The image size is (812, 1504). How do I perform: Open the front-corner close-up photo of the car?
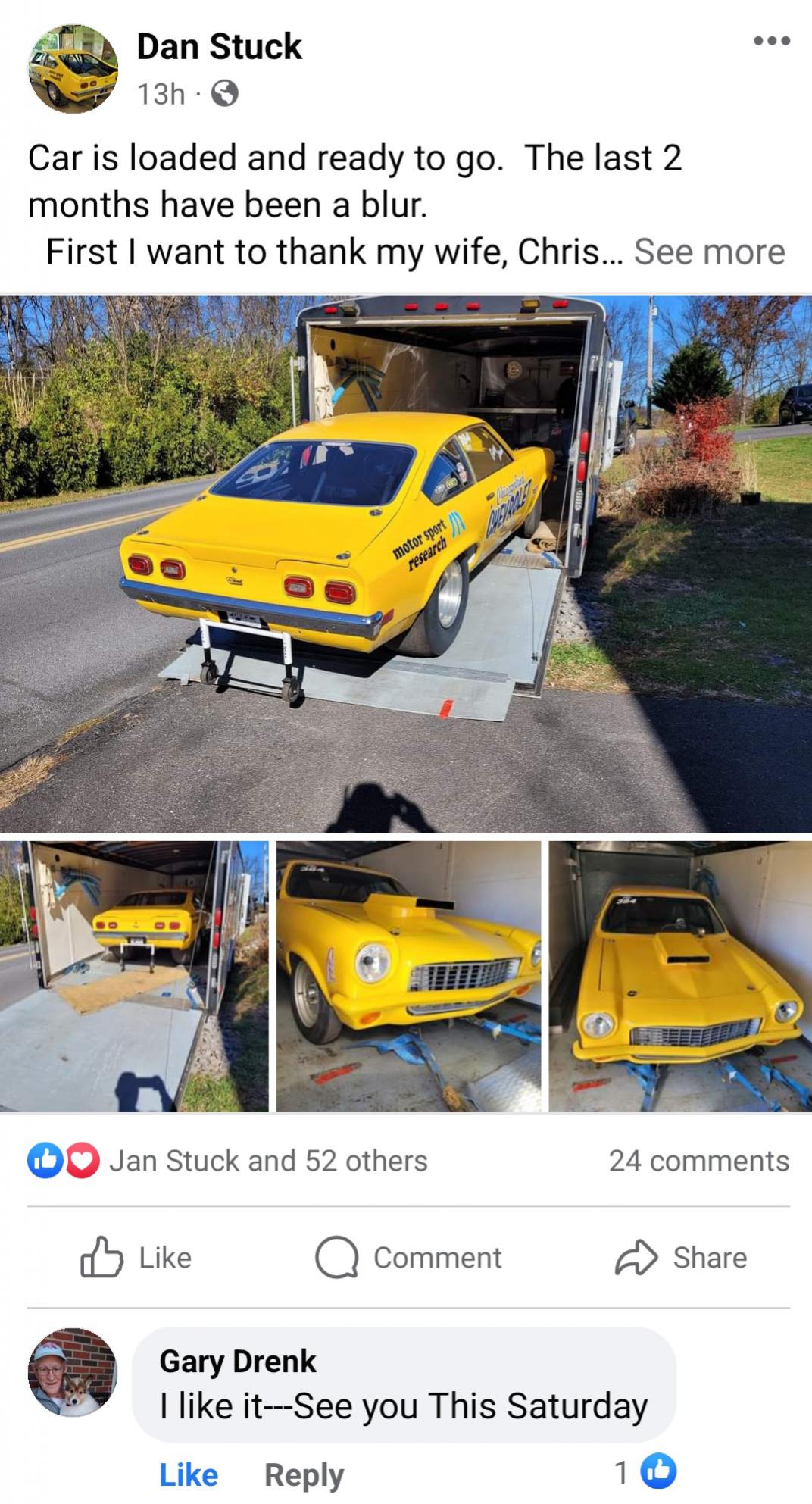coord(408,976)
